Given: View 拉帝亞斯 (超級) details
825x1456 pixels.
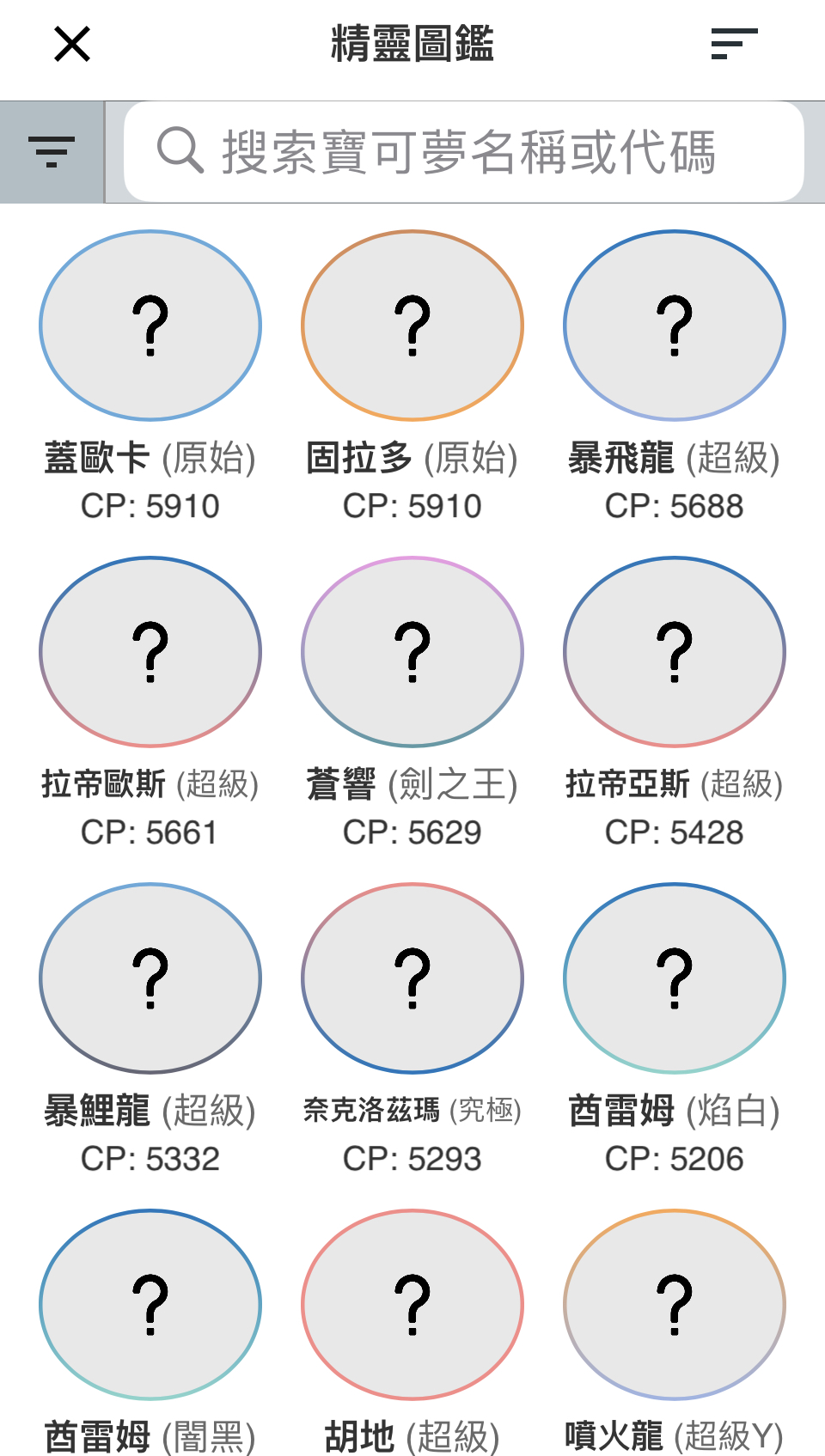Looking at the screenshot, I should point(675,704).
